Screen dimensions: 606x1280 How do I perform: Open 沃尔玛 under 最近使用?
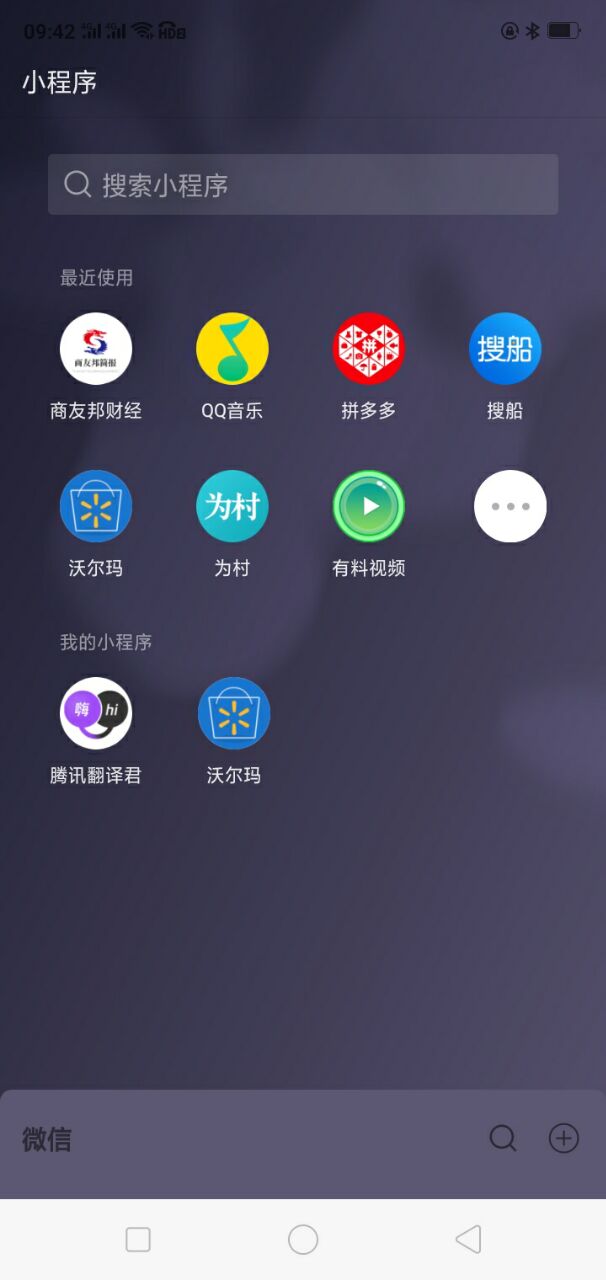point(96,506)
